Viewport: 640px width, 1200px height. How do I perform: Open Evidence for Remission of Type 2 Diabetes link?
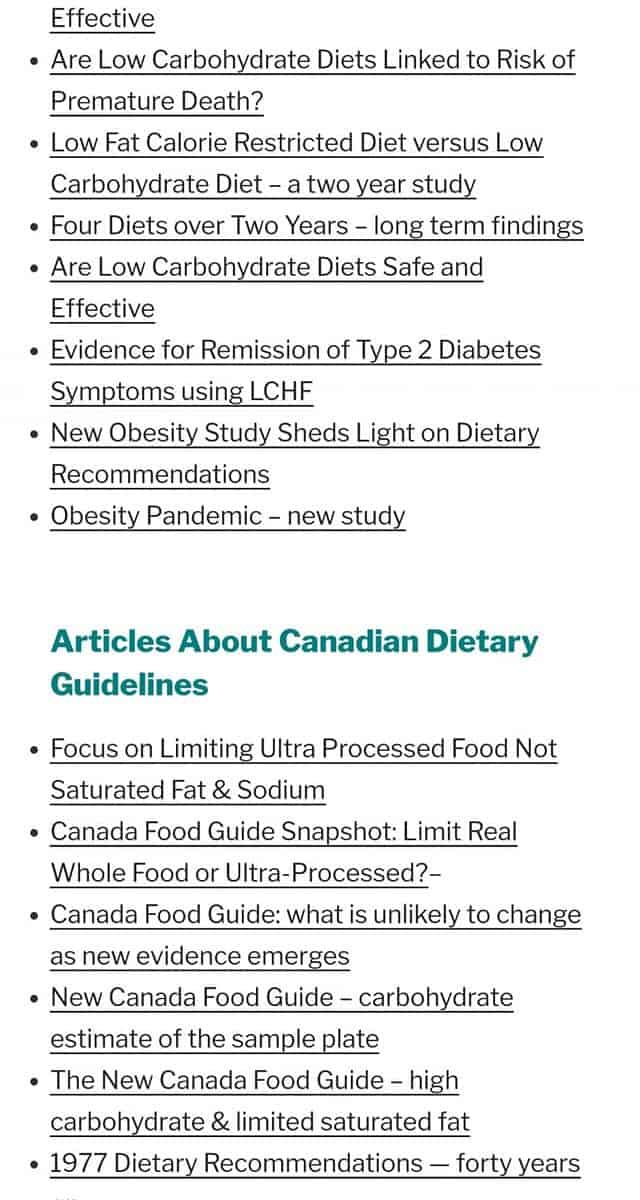point(296,371)
